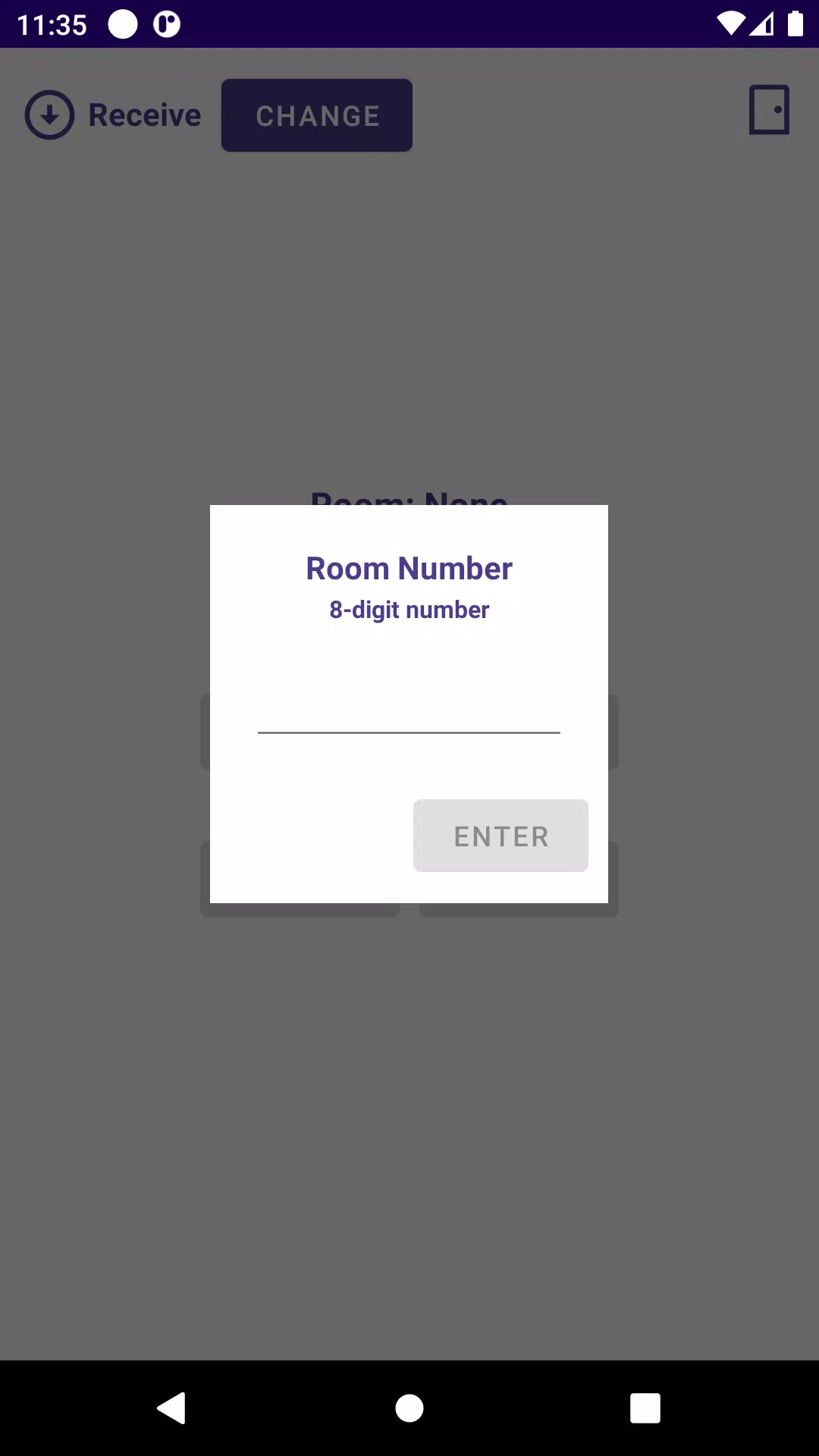Screen dimensions: 819x1456
Task: Tap the Room Number input field
Action: [x=409, y=710]
